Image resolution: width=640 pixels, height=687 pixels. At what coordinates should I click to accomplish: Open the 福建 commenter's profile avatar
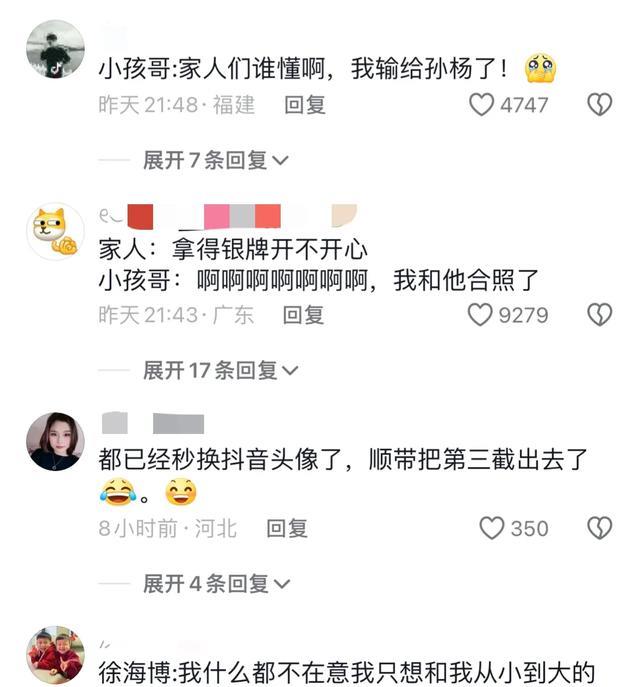click(55, 49)
